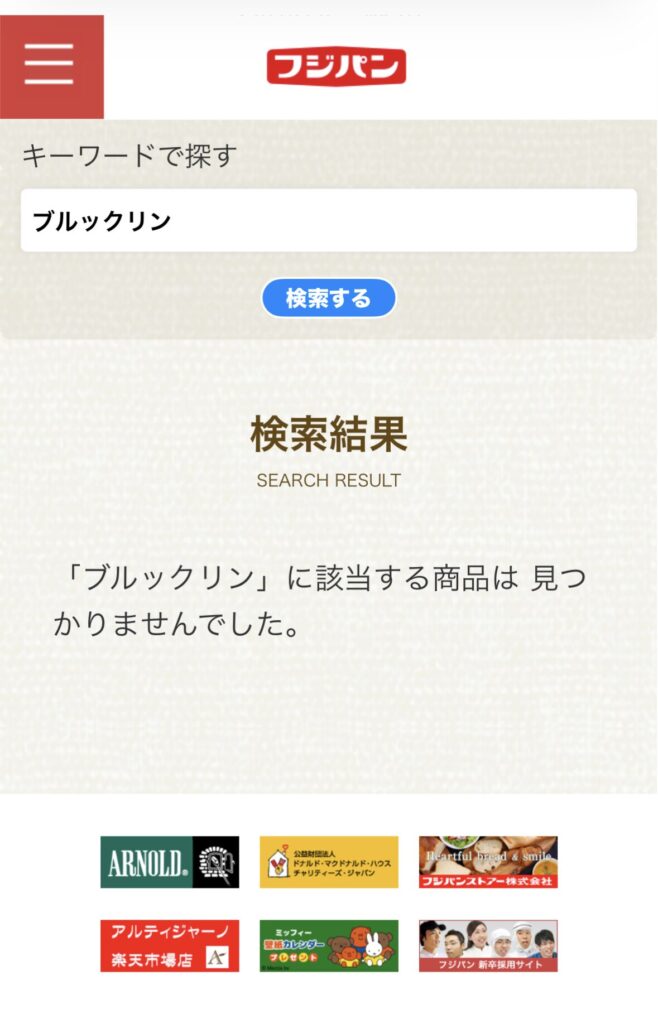Open the ARNOLD banner
This screenshot has height=1024, width=658.
[169, 862]
